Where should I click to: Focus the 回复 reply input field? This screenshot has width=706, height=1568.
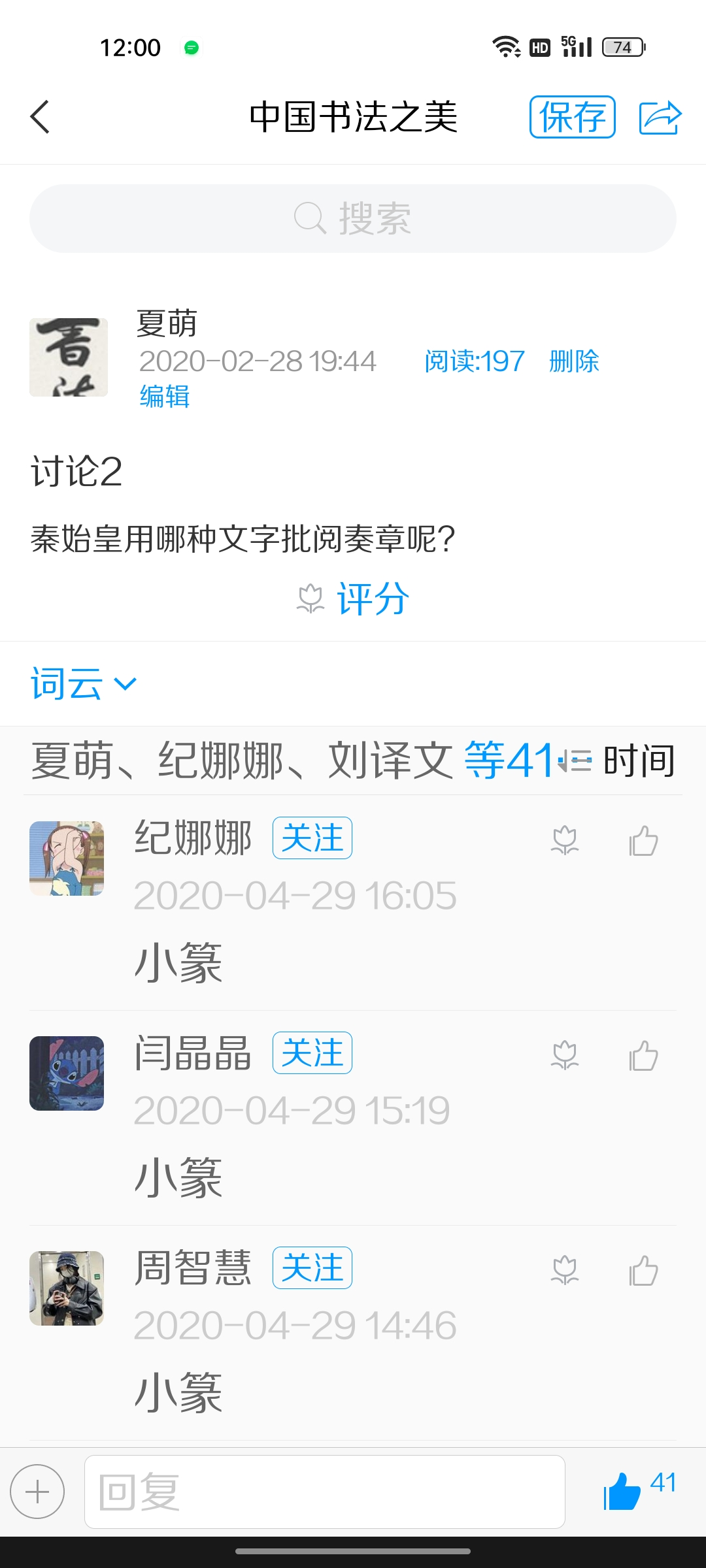click(x=324, y=1492)
